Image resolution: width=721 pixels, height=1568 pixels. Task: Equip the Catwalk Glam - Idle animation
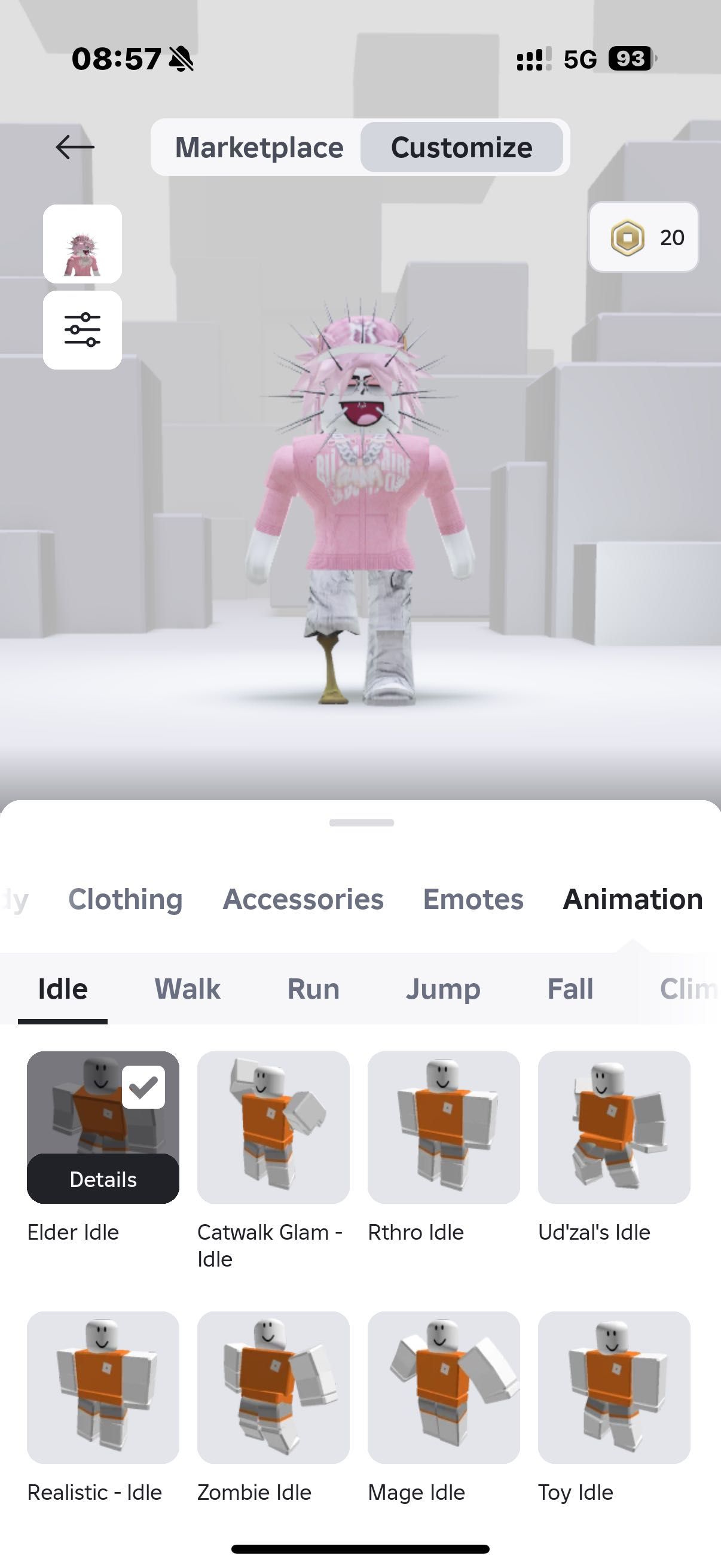(273, 1127)
